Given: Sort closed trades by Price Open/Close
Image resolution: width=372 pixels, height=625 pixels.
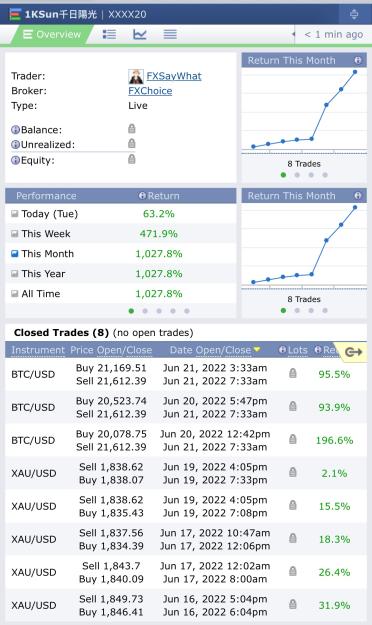Looking at the screenshot, I should pos(111,350).
